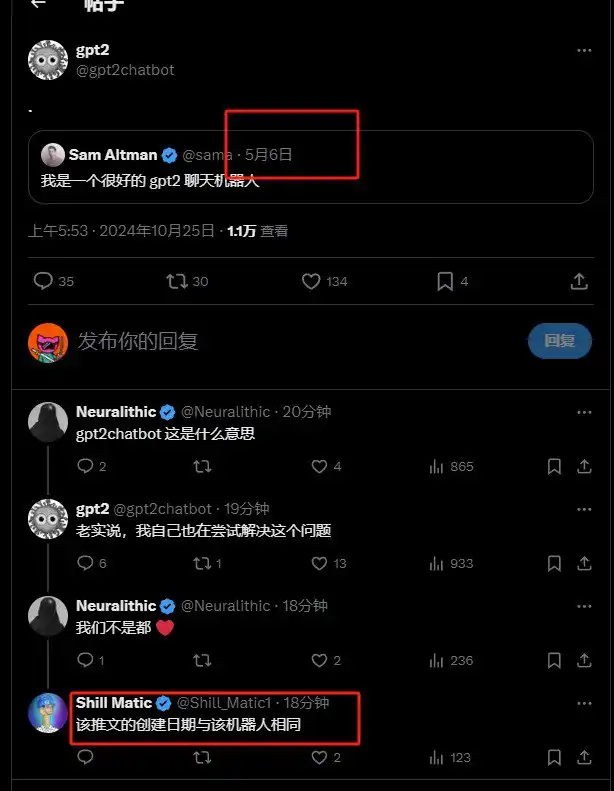Go back using the top-left arrow
614x791 pixels.
[38, 4]
